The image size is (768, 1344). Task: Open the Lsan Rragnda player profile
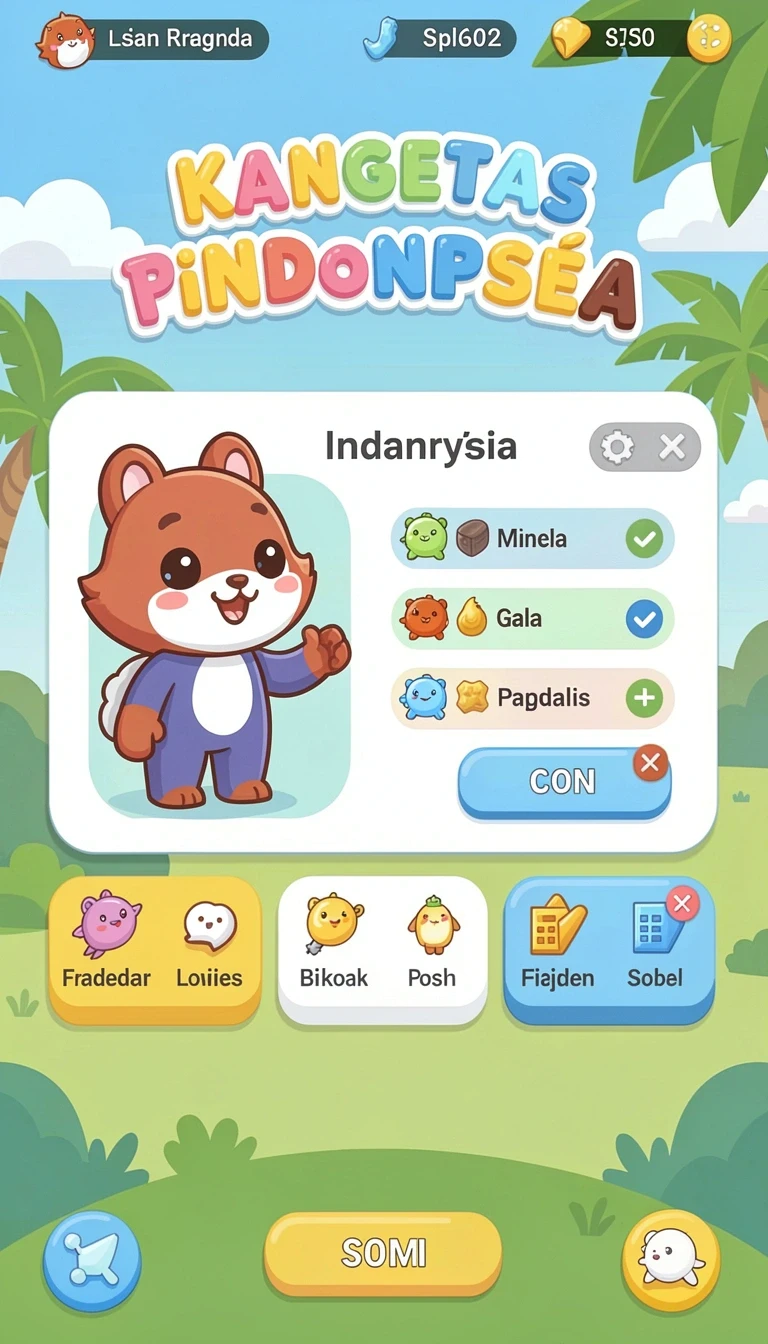pos(152,40)
